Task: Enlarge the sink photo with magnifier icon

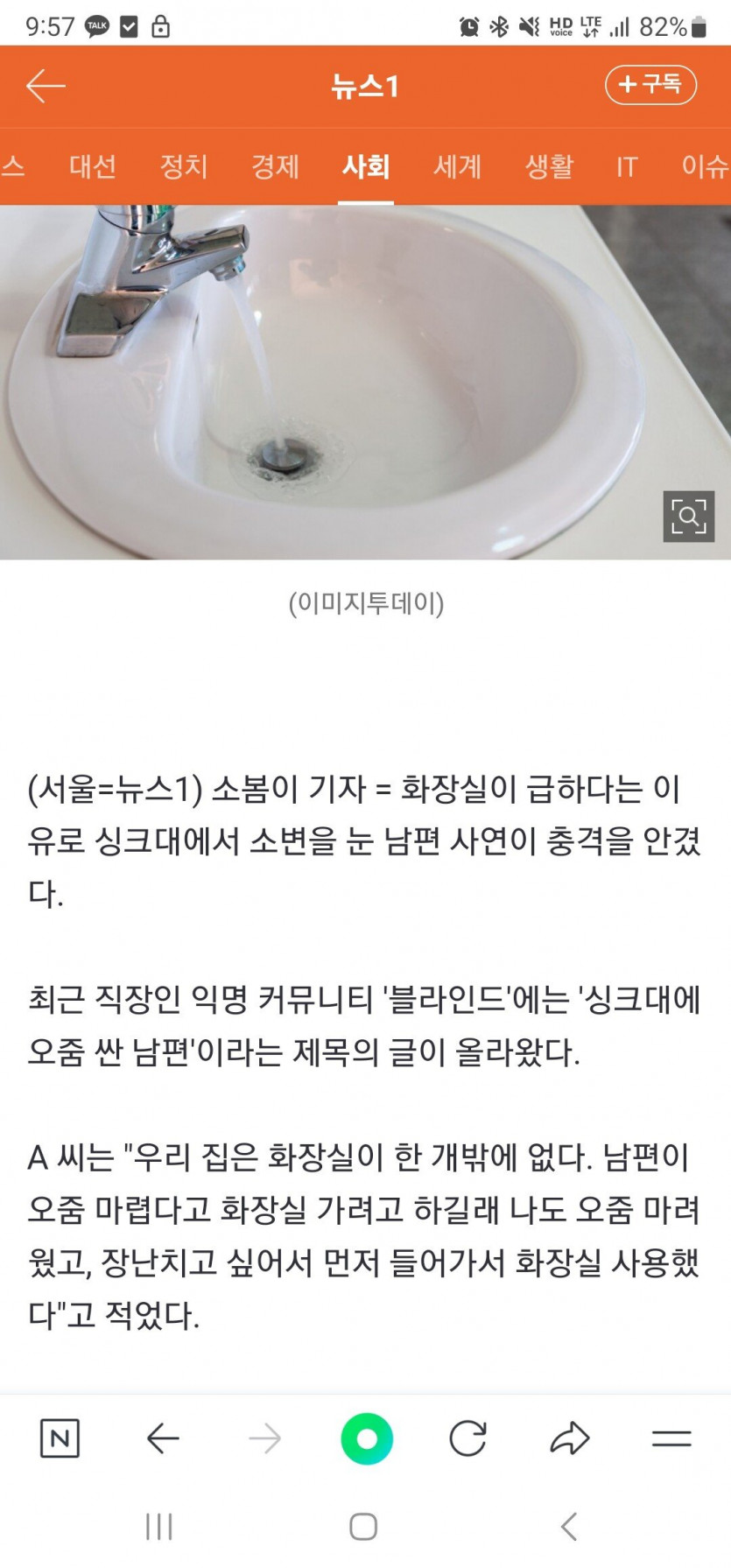Action: pos(688,517)
